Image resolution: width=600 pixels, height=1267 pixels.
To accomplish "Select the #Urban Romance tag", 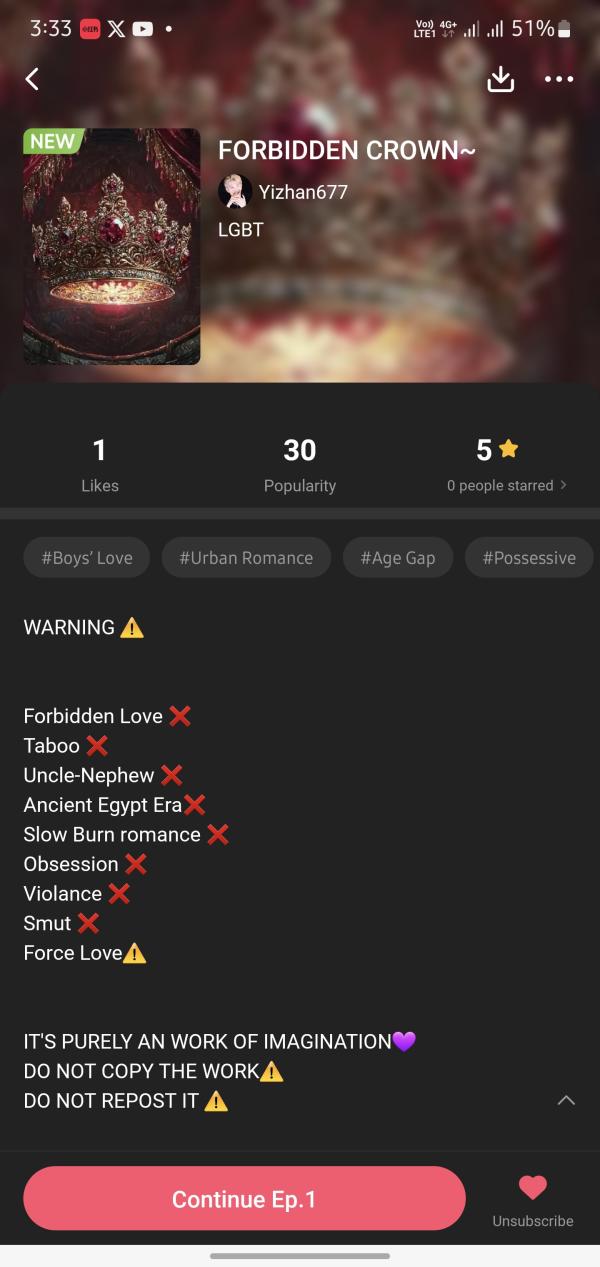I will point(246,558).
